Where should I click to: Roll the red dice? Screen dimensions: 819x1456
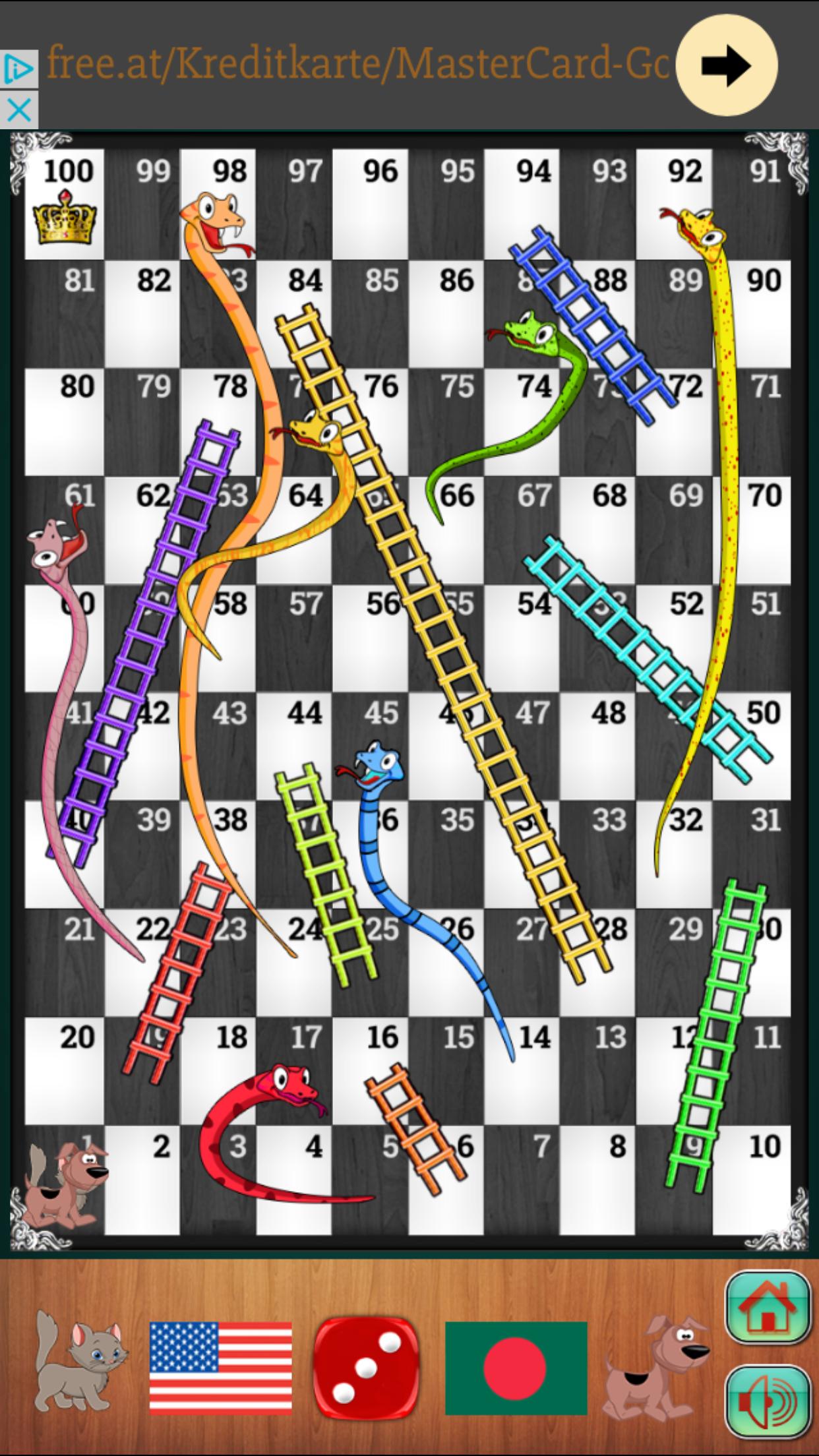[x=366, y=1368]
